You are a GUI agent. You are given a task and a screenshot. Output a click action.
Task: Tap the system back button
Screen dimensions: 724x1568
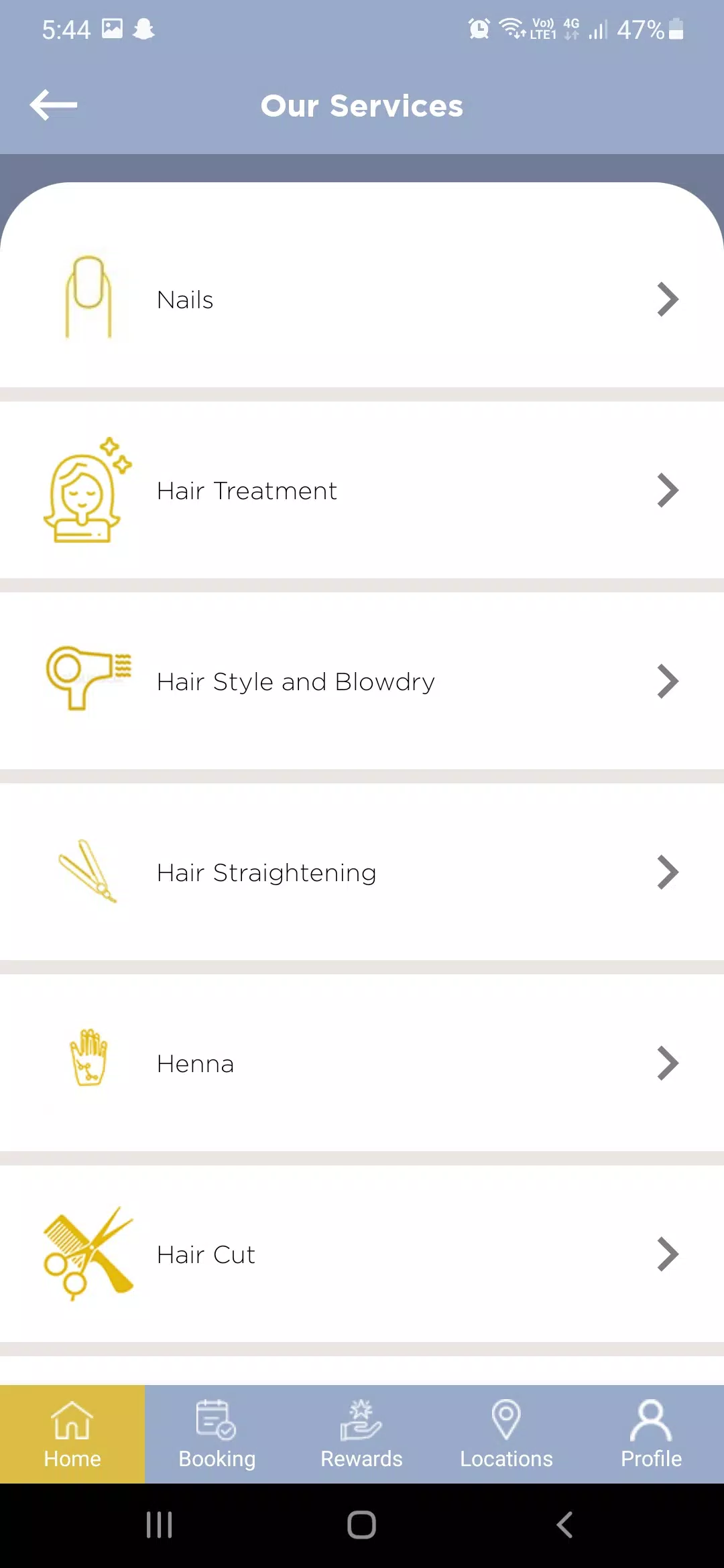(564, 1525)
